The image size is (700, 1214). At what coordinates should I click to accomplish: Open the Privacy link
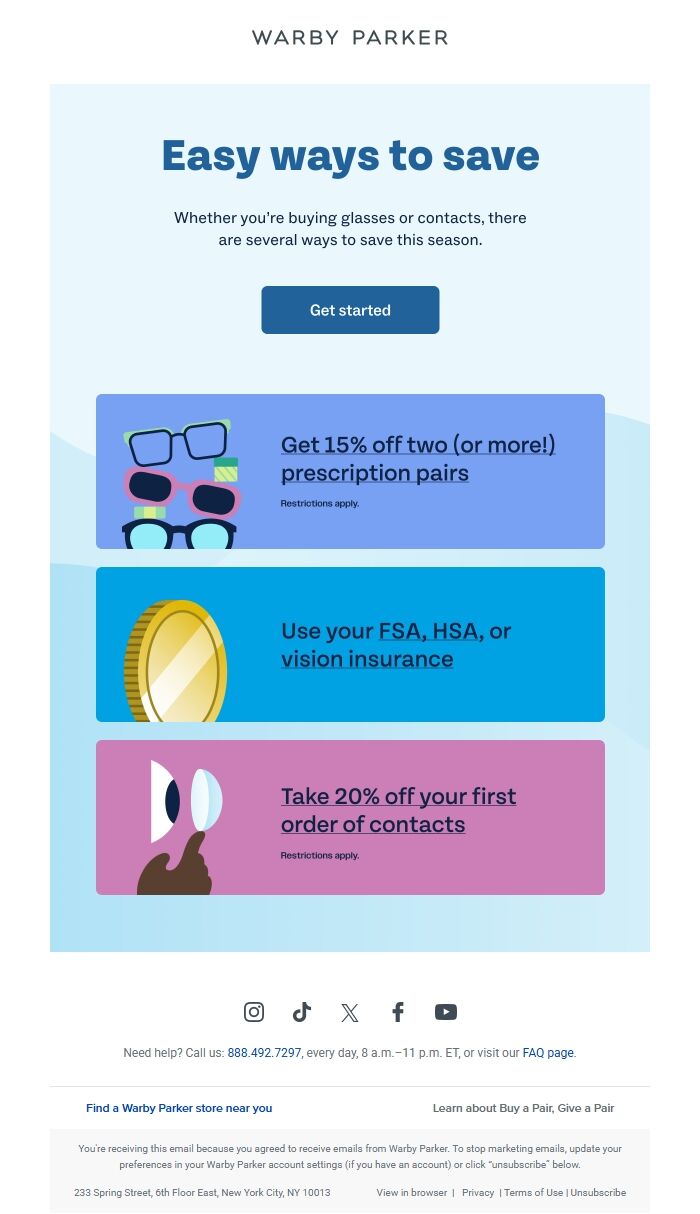pos(478,1193)
